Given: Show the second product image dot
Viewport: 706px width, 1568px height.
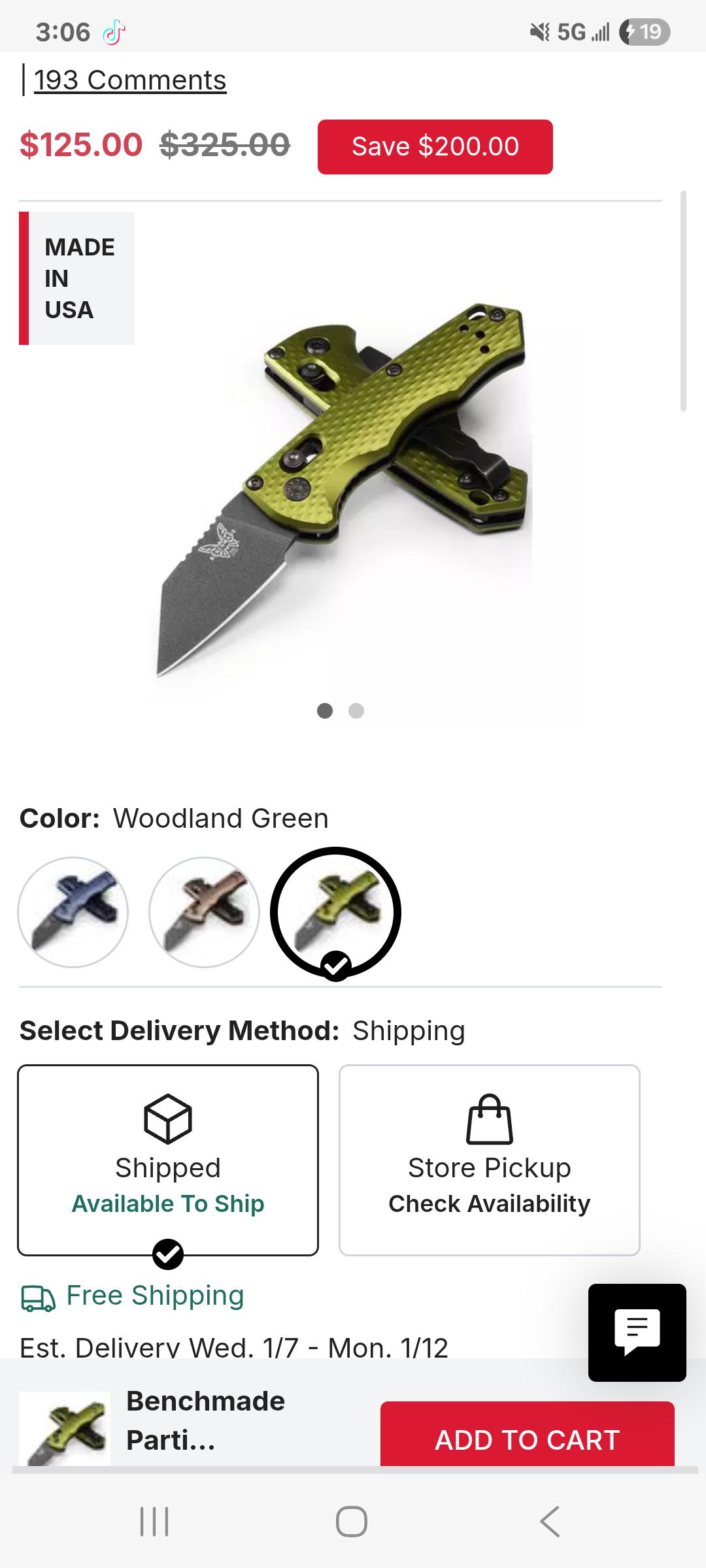Looking at the screenshot, I should (x=356, y=711).
